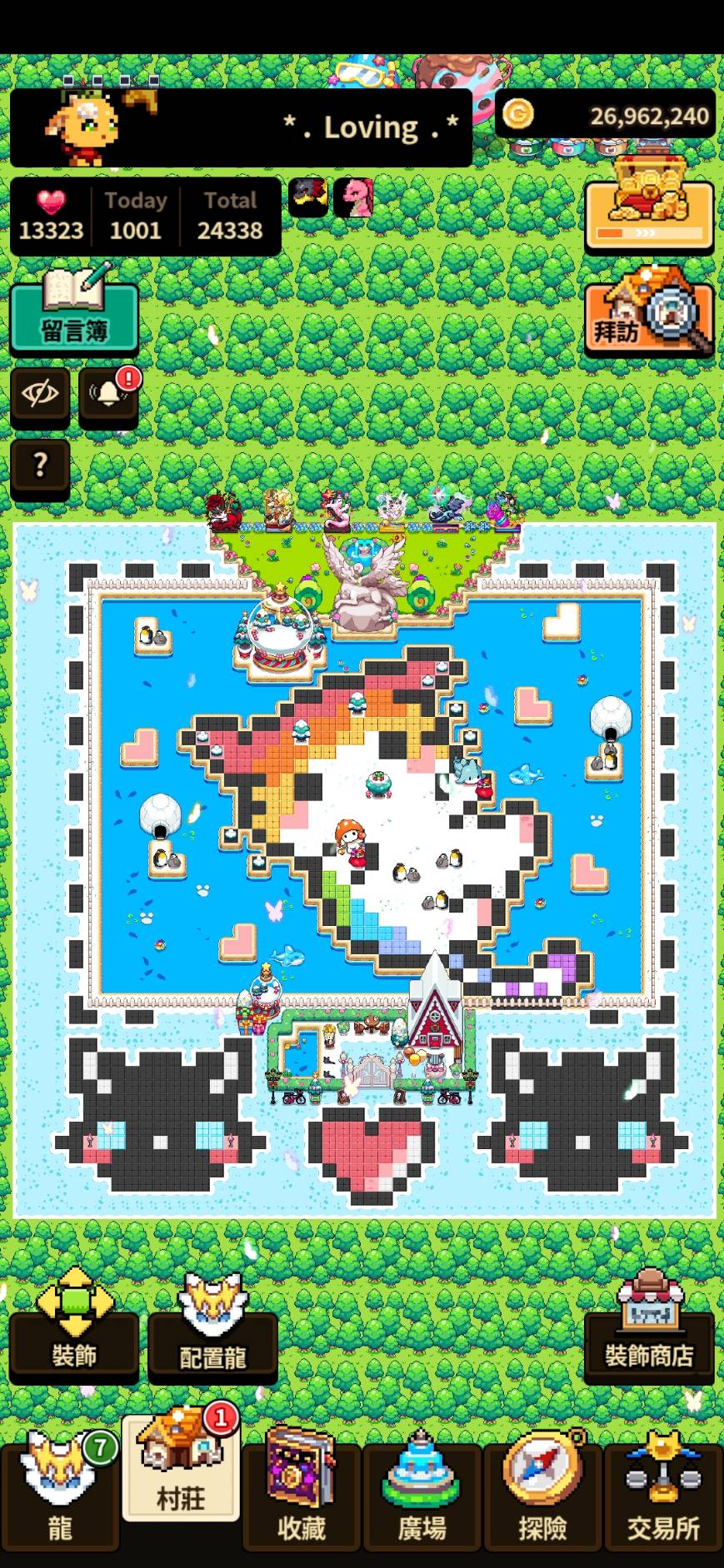The image size is (724, 1568).
Task: Open the Loving player profile banner
Action: 242,128
